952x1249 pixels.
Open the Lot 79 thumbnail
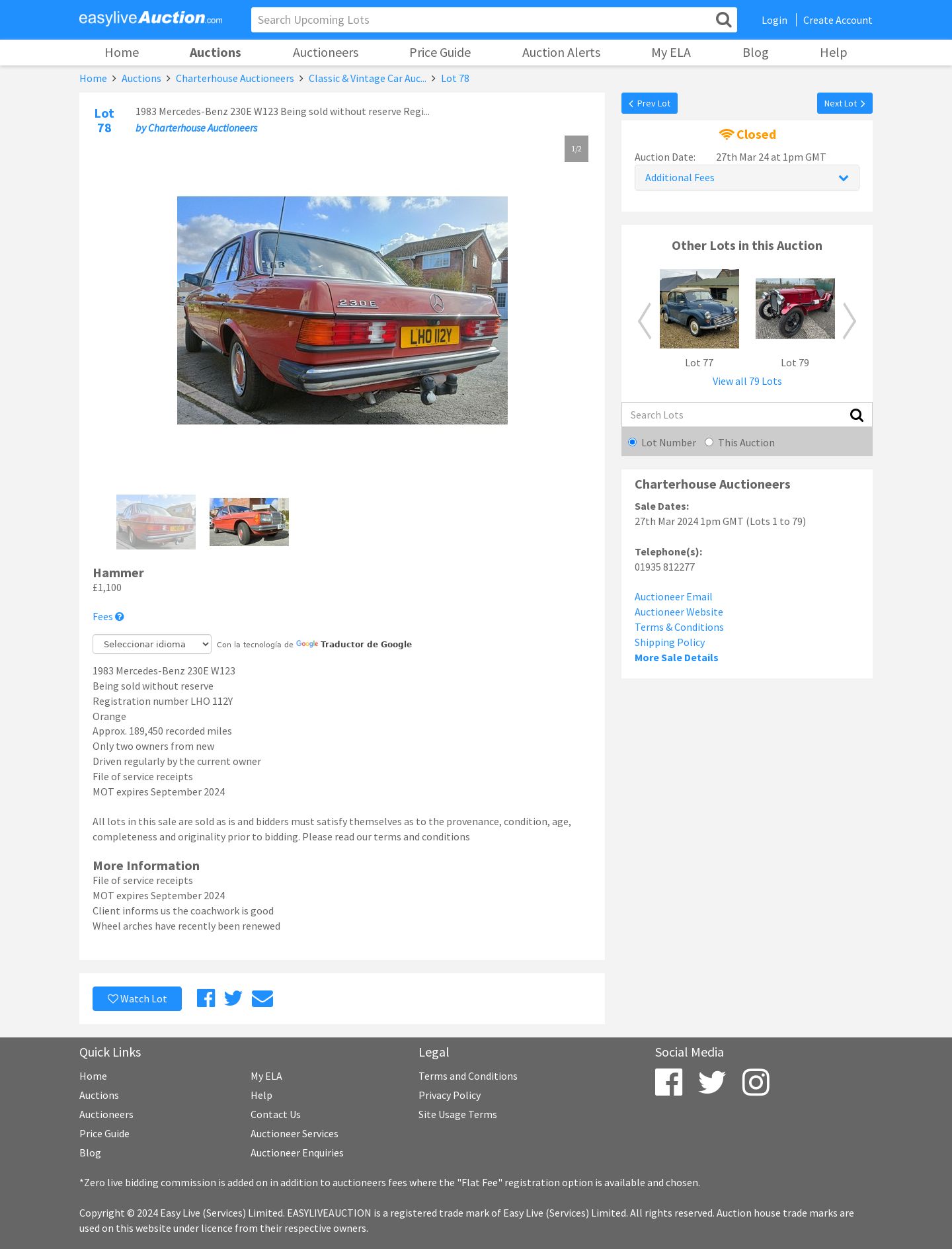pos(795,309)
